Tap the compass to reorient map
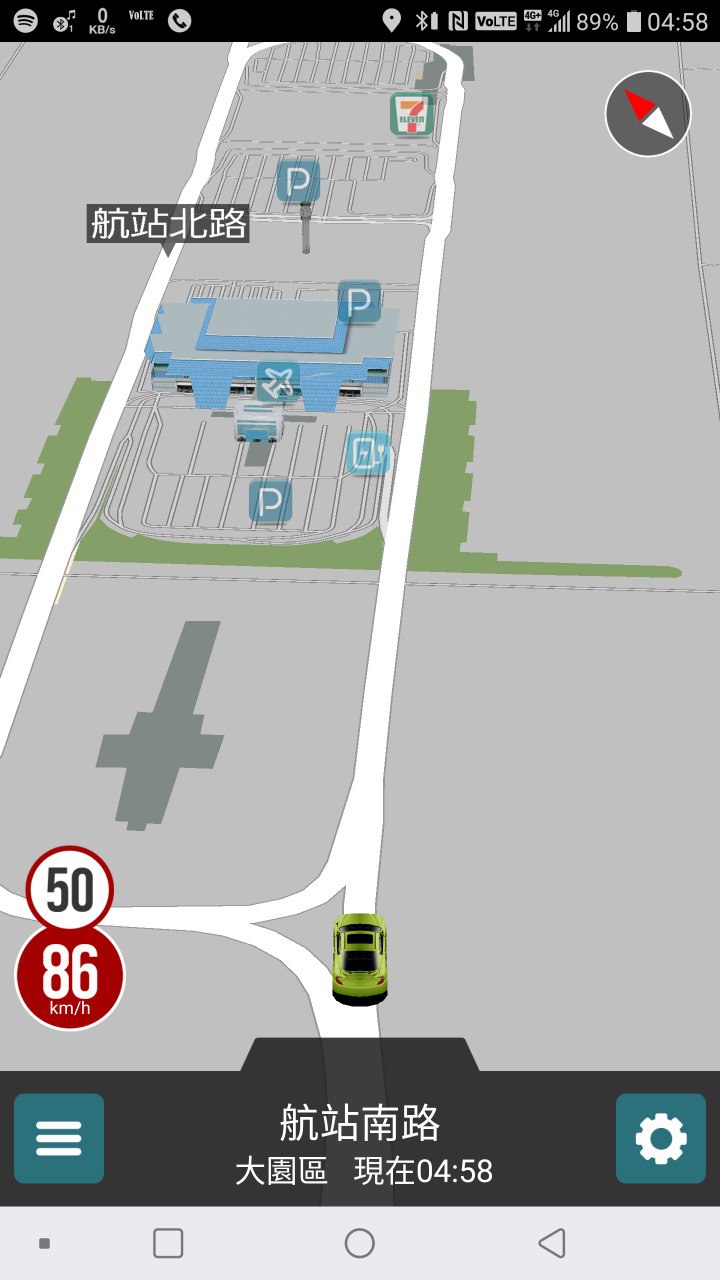 [648, 114]
